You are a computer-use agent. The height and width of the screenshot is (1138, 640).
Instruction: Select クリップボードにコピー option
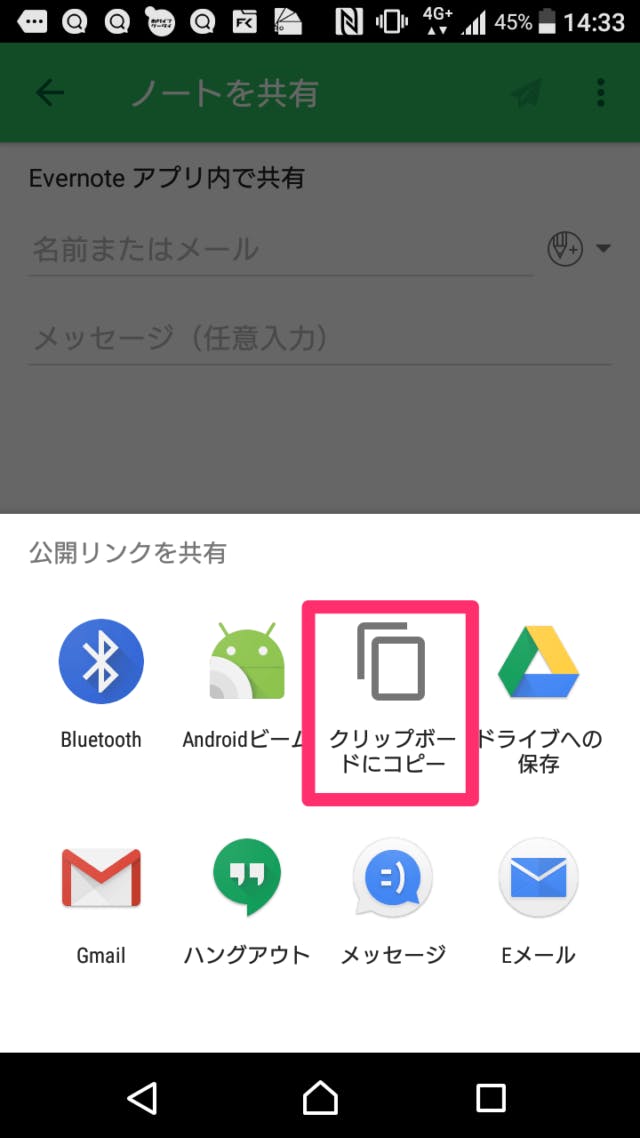coord(391,700)
